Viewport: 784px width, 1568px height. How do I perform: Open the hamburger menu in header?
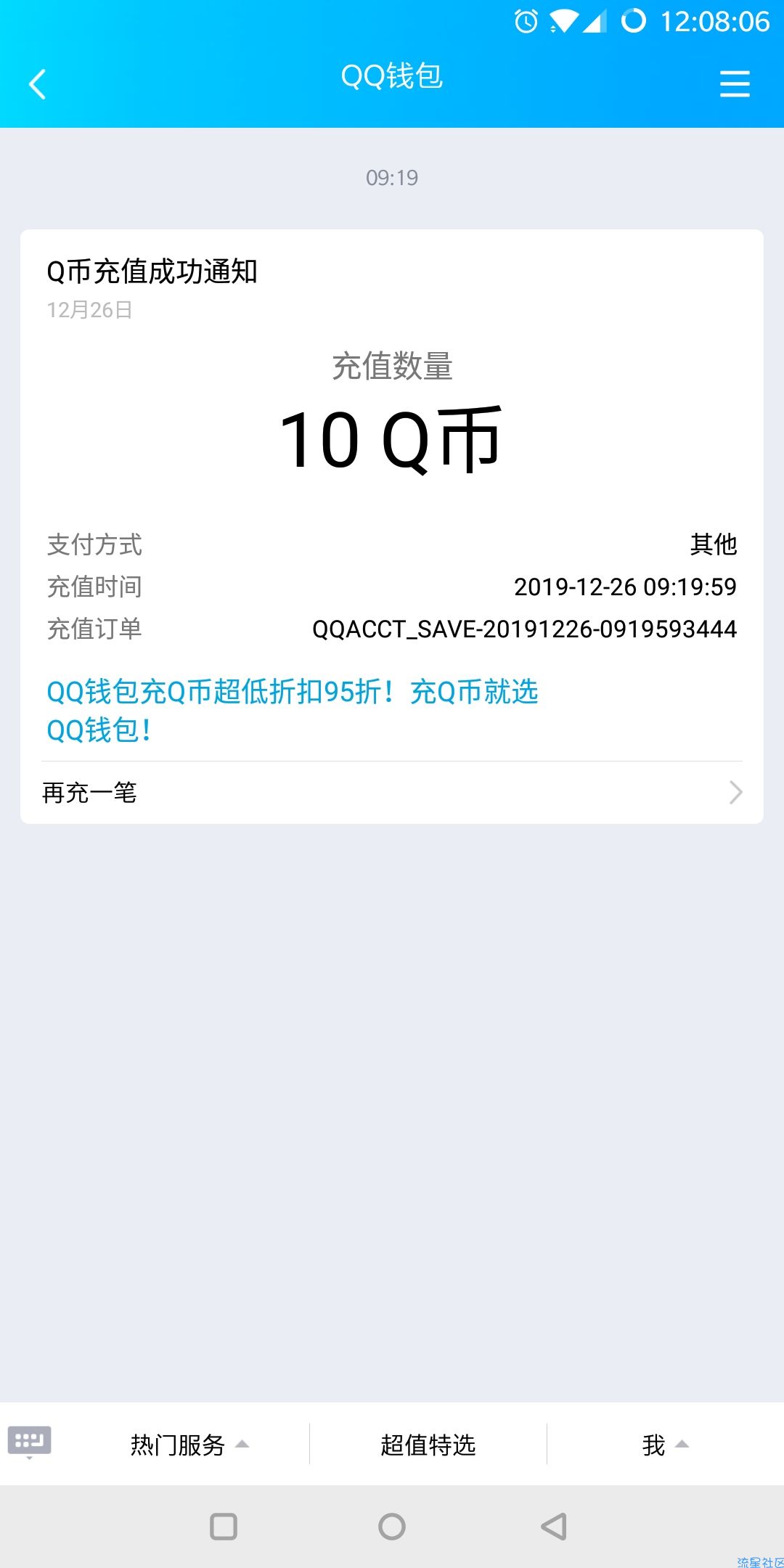[x=735, y=84]
